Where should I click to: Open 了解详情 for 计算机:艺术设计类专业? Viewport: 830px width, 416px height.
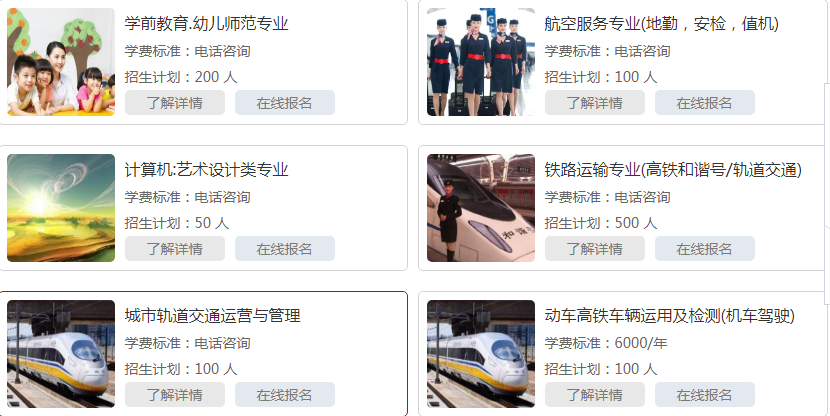click(x=174, y=249)
